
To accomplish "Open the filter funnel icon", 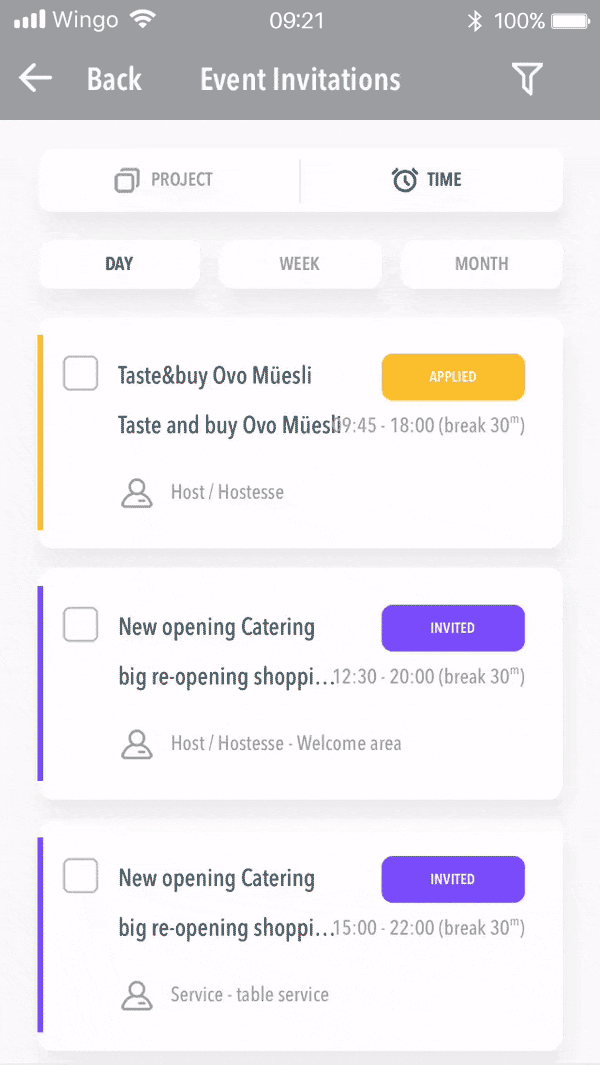I will pyautogui.click(x=527, y=79).
